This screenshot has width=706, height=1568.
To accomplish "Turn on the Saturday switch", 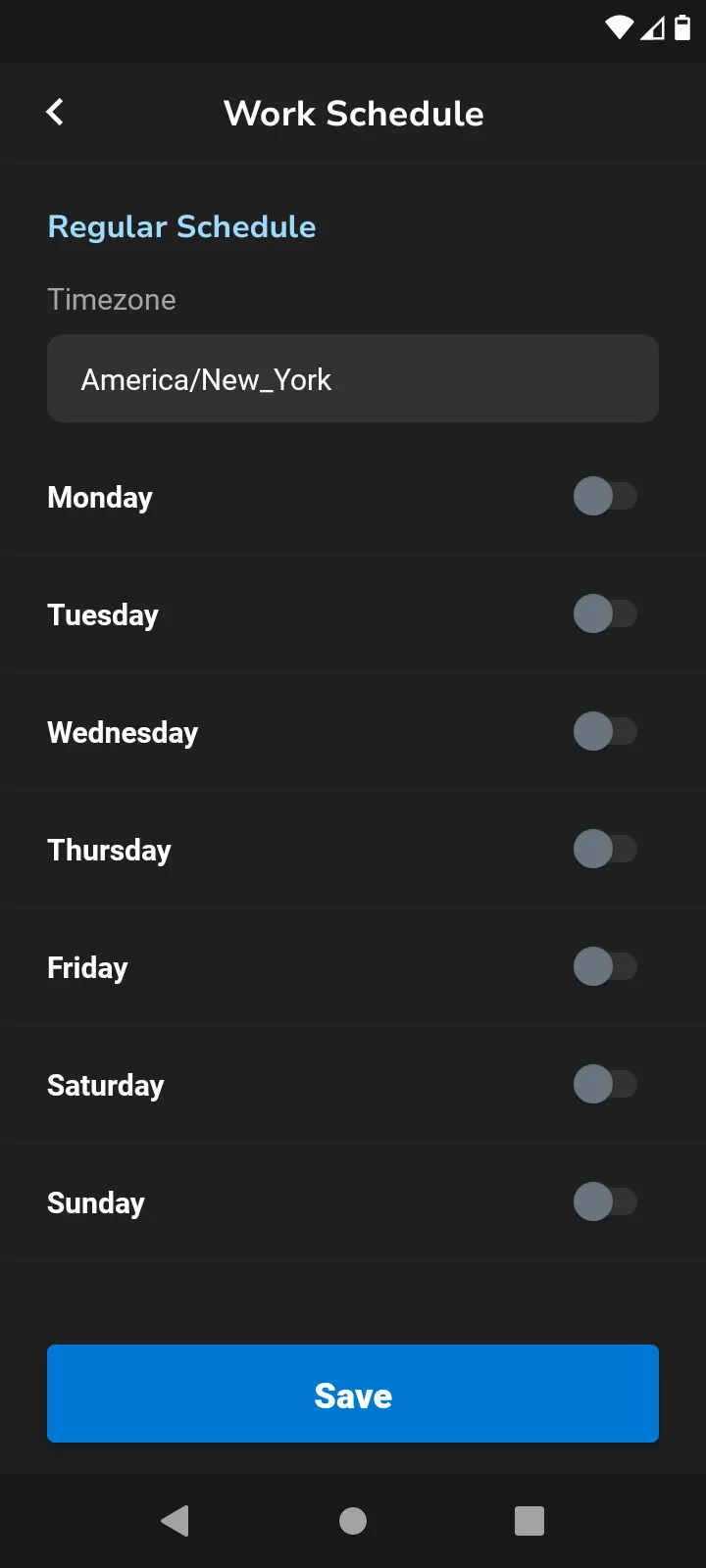I will coord(605,1085).
